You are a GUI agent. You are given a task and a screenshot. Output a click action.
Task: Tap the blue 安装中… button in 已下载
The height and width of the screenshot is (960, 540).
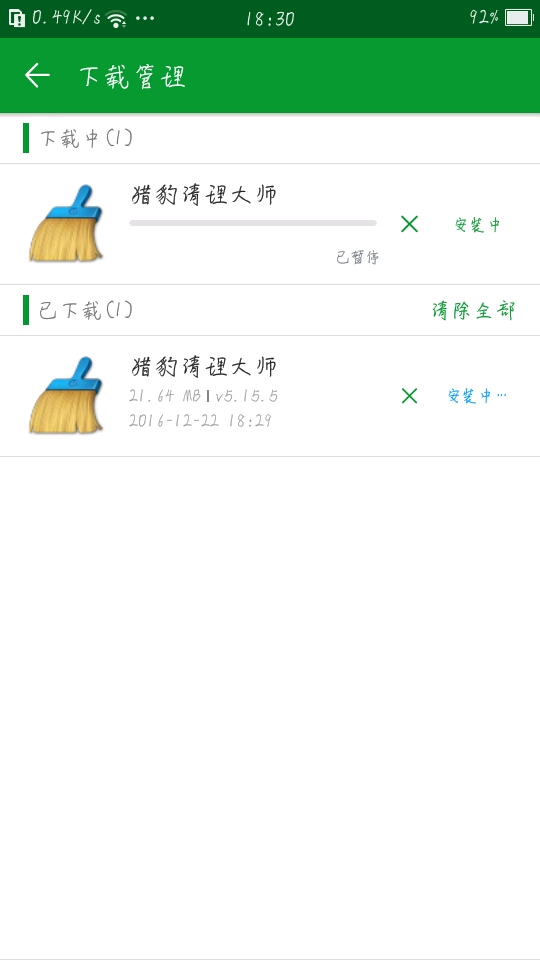(x=478, y=396)
